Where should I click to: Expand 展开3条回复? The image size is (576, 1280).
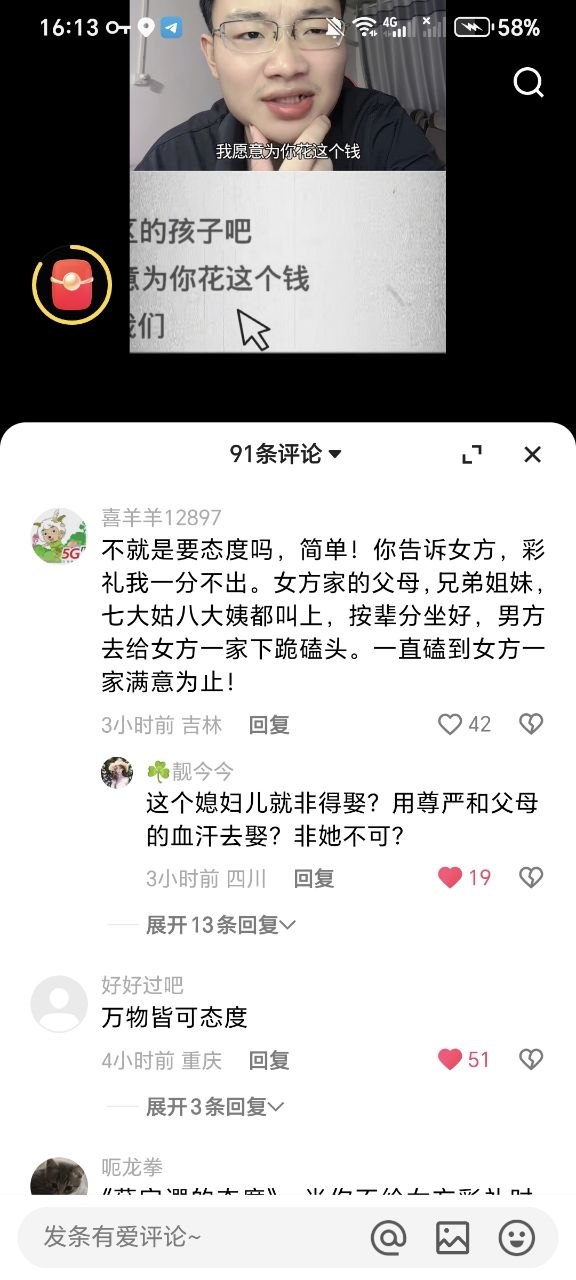215,1106
